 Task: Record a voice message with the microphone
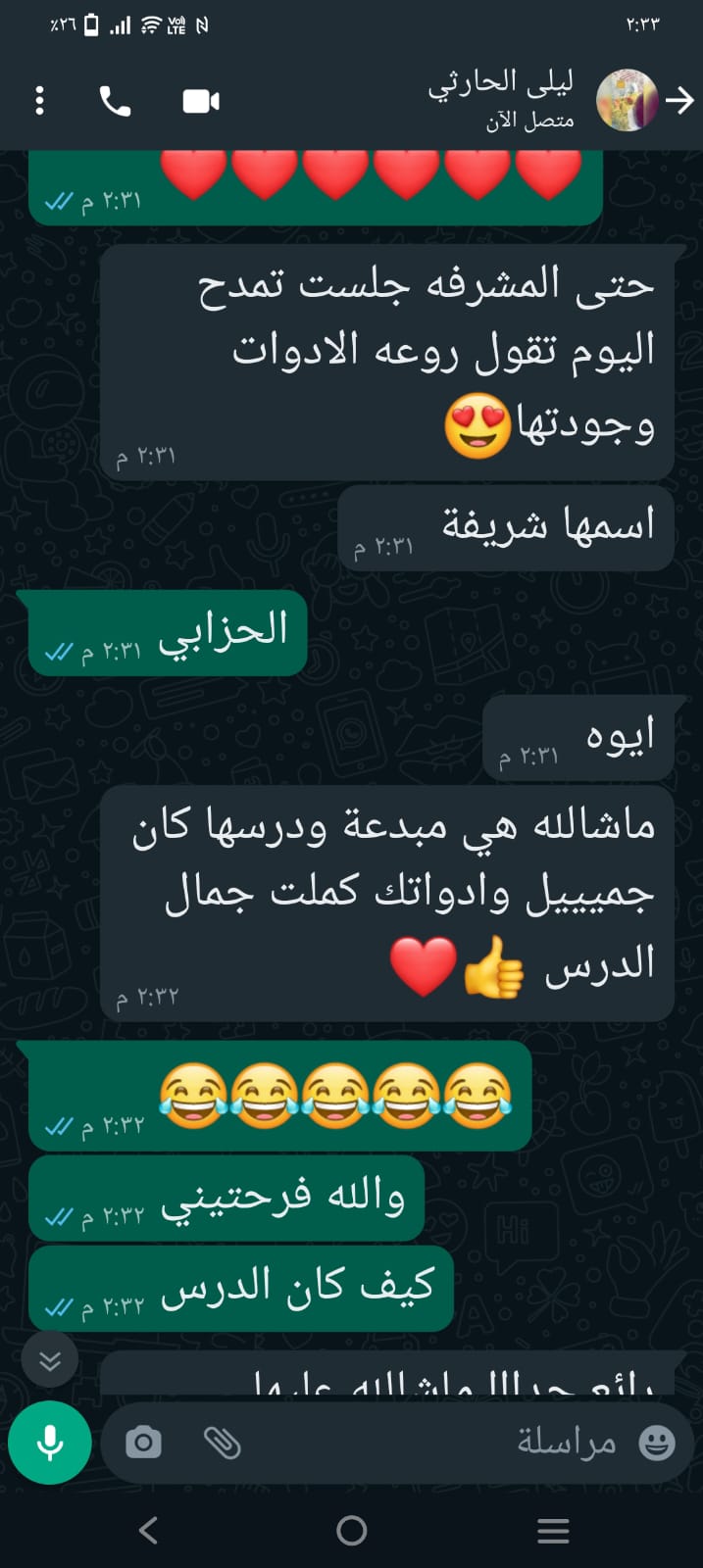click(x=50, y=1444)
